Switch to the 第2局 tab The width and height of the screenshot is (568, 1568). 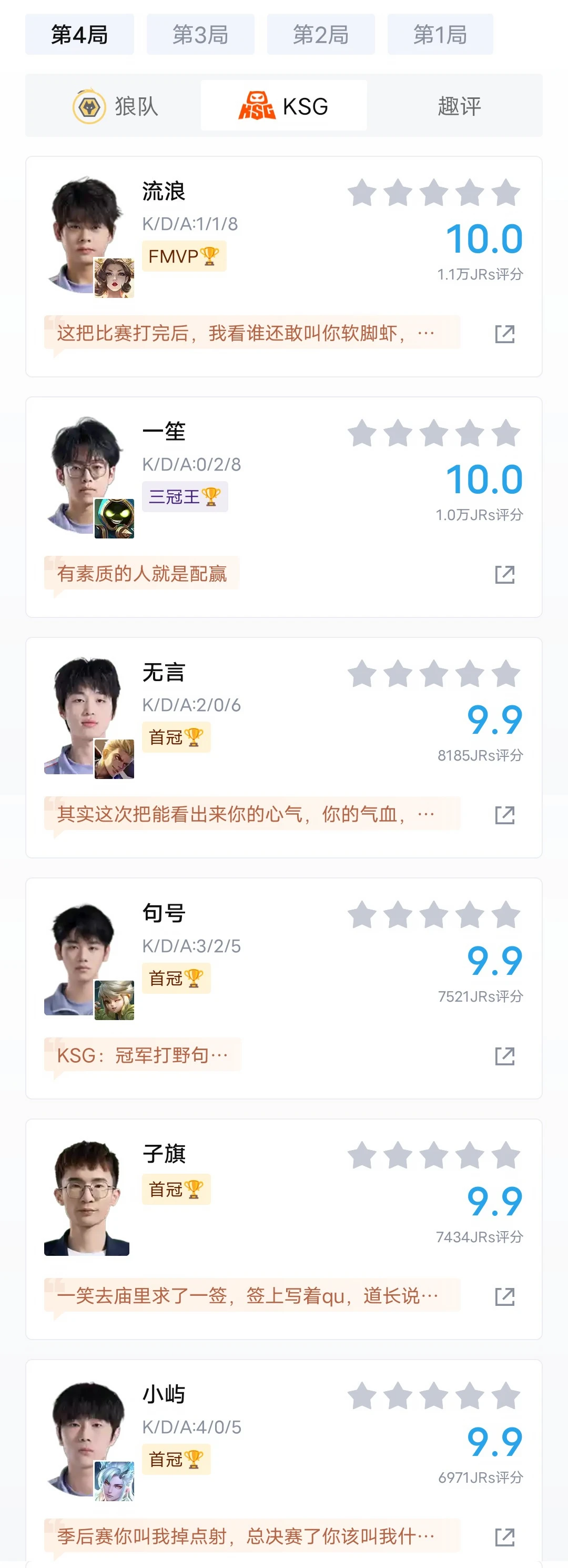pyautogui.click(x=321, y=35)
